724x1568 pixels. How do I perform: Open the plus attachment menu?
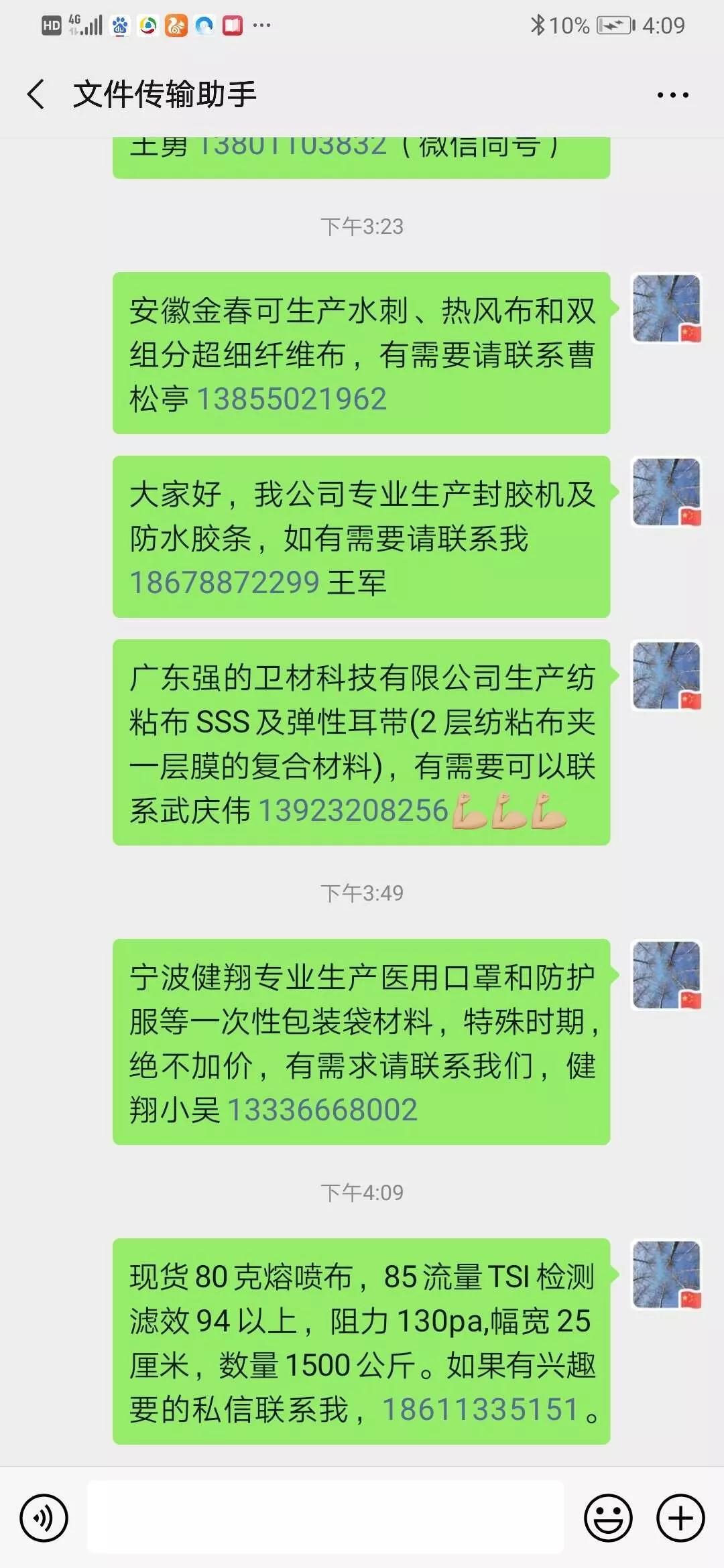click(x=680, y=1518)
